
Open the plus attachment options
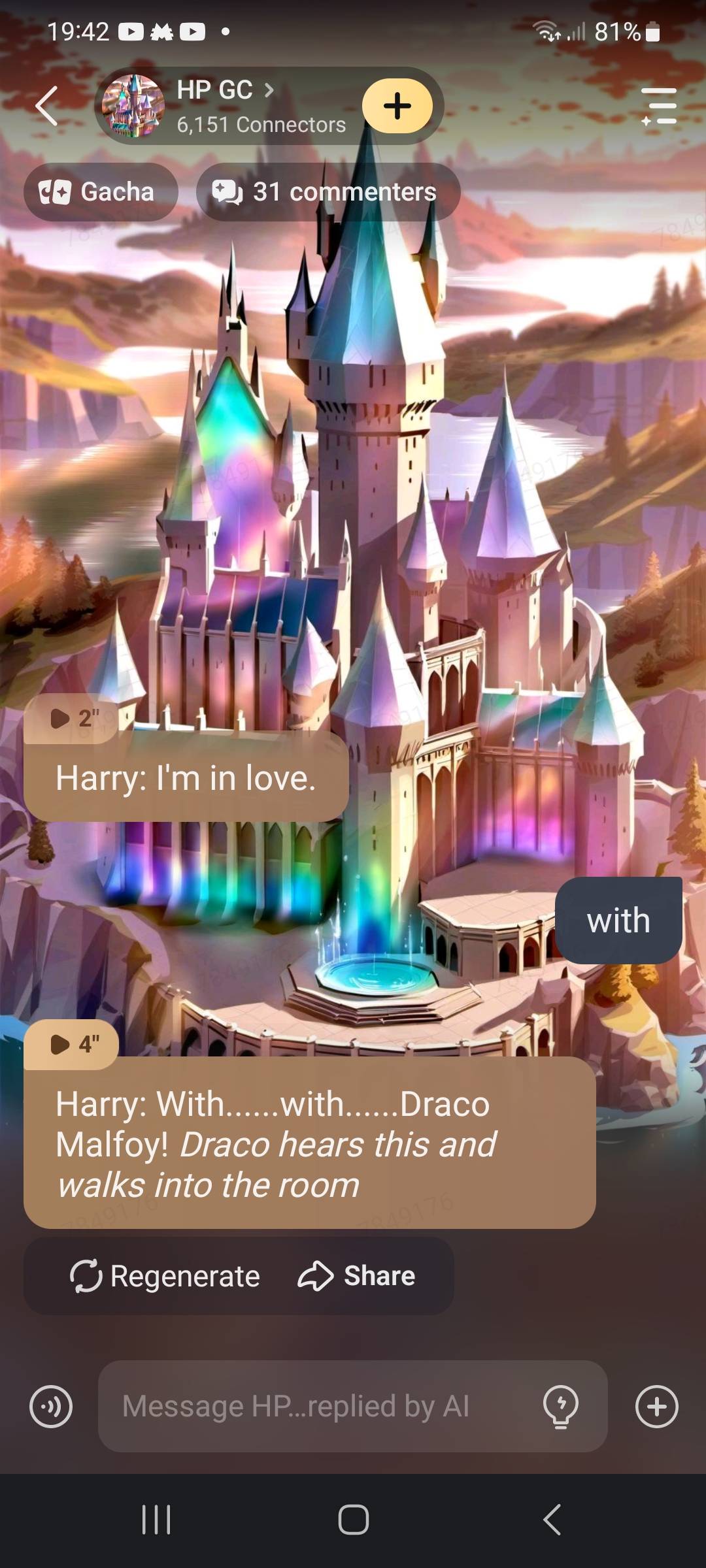pos(656,1407)
